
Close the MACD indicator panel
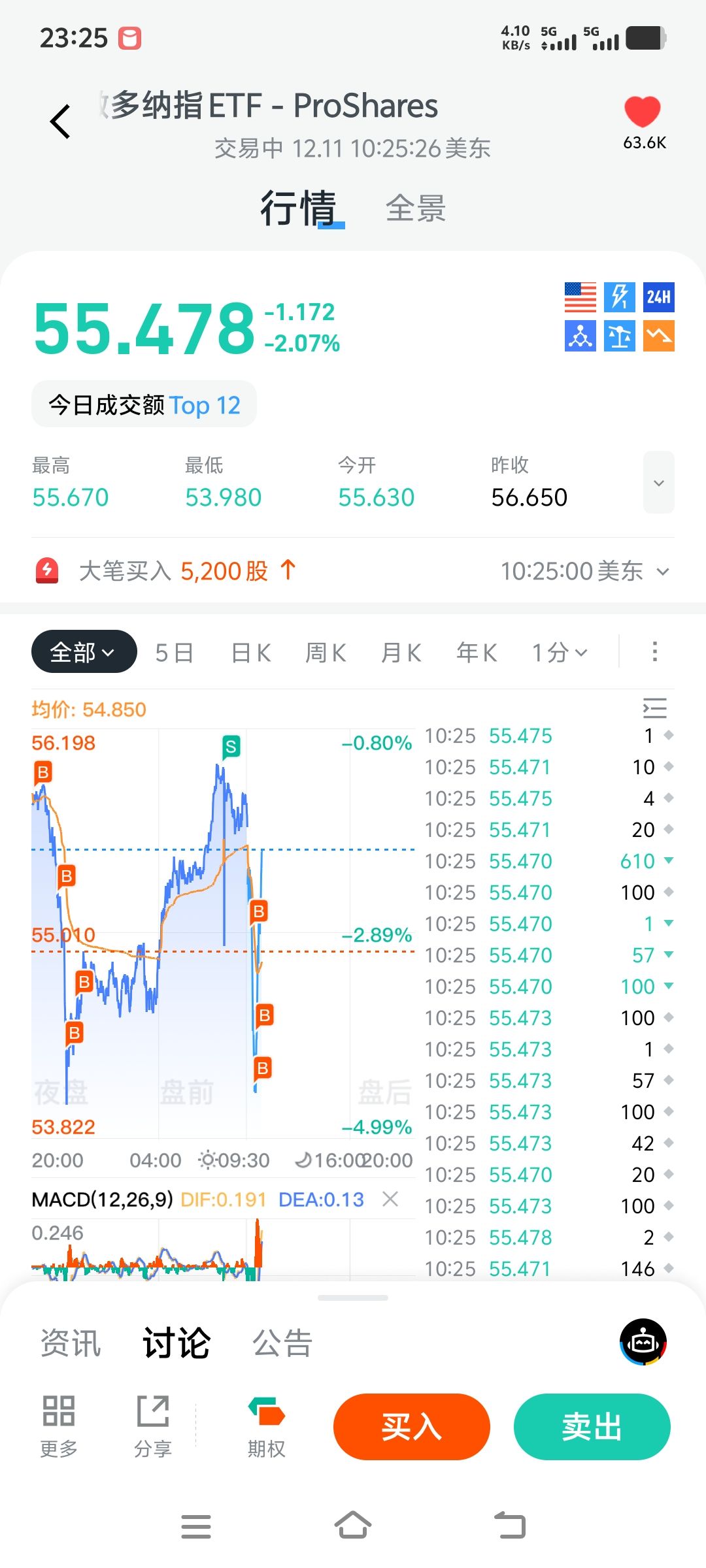390,1199
